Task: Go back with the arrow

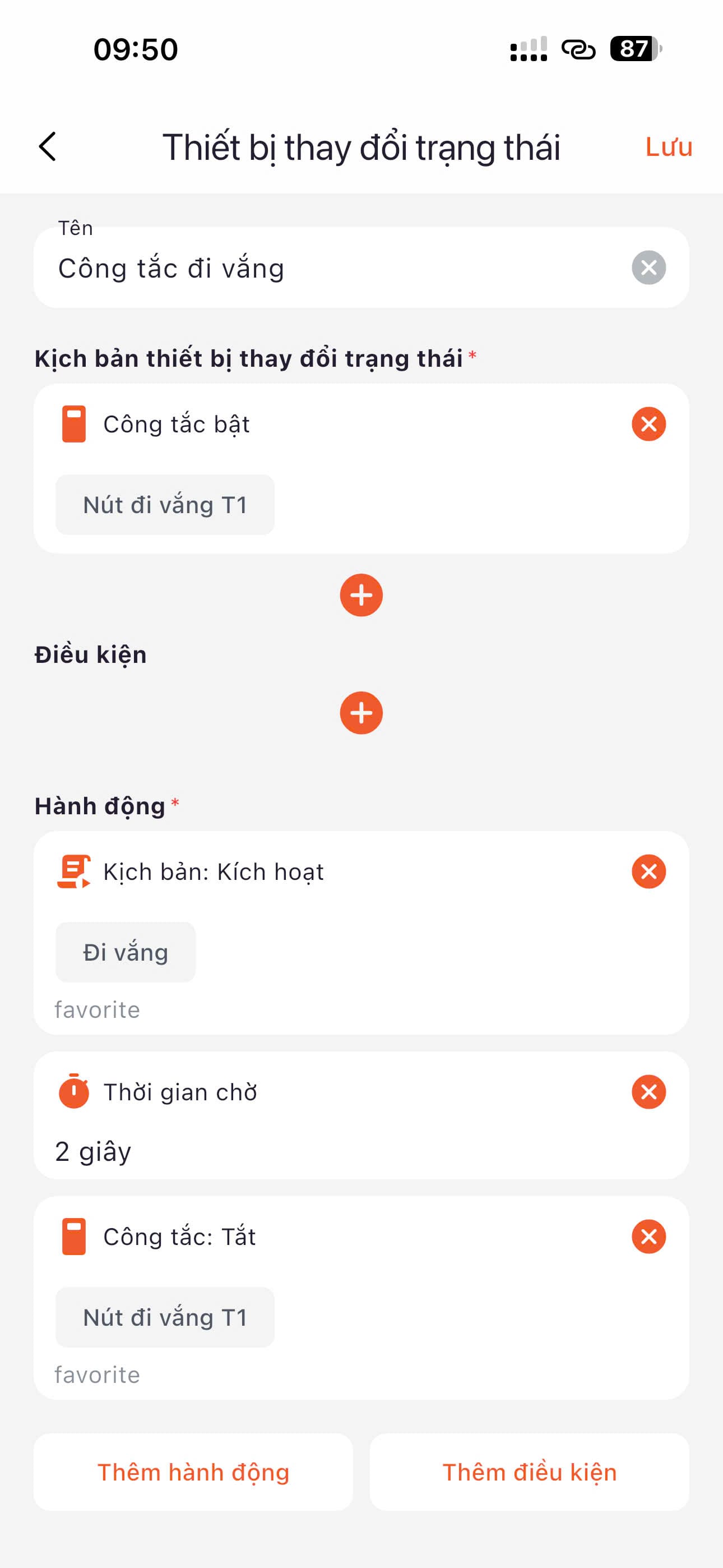Action: point(48,147)
